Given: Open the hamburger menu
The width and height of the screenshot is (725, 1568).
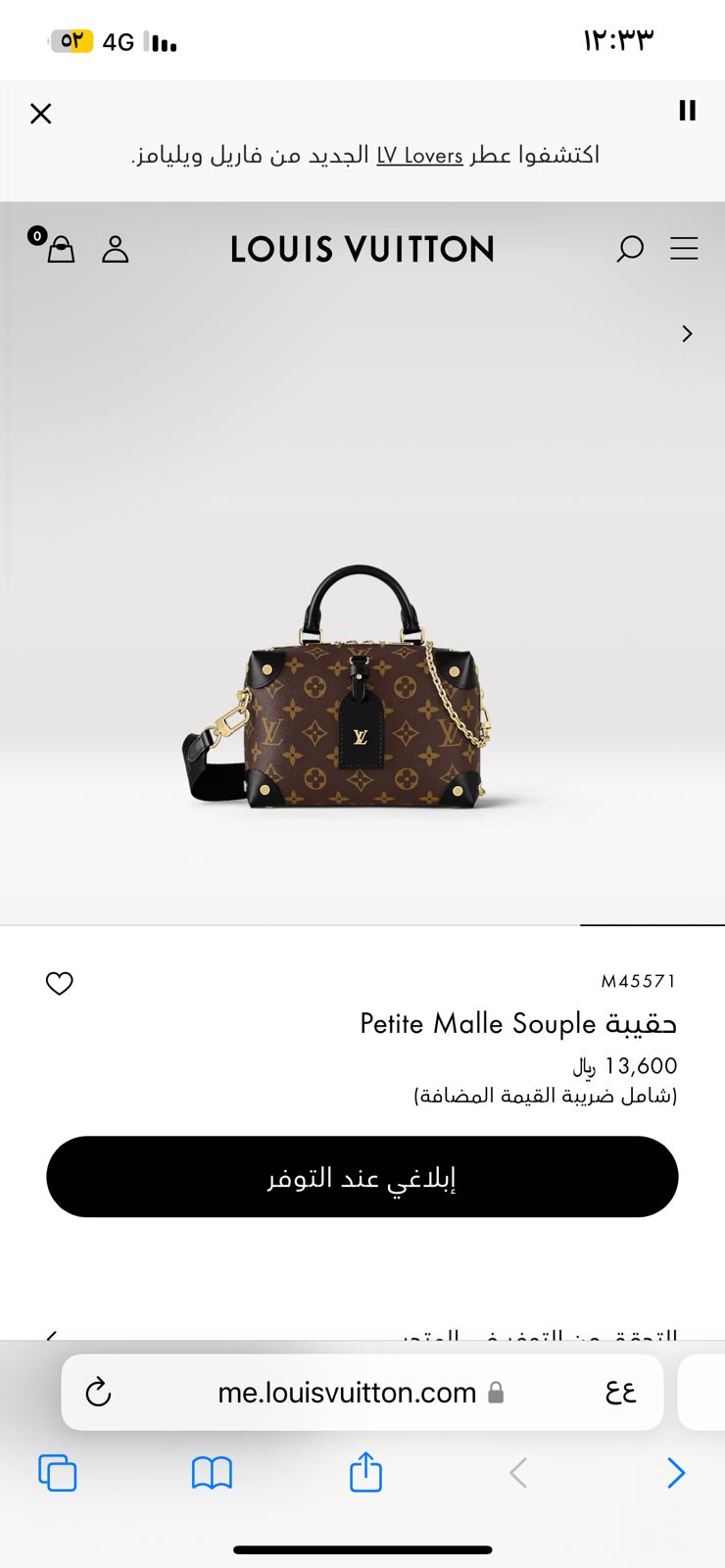Looking at the screenshot, I should [684, 249].
